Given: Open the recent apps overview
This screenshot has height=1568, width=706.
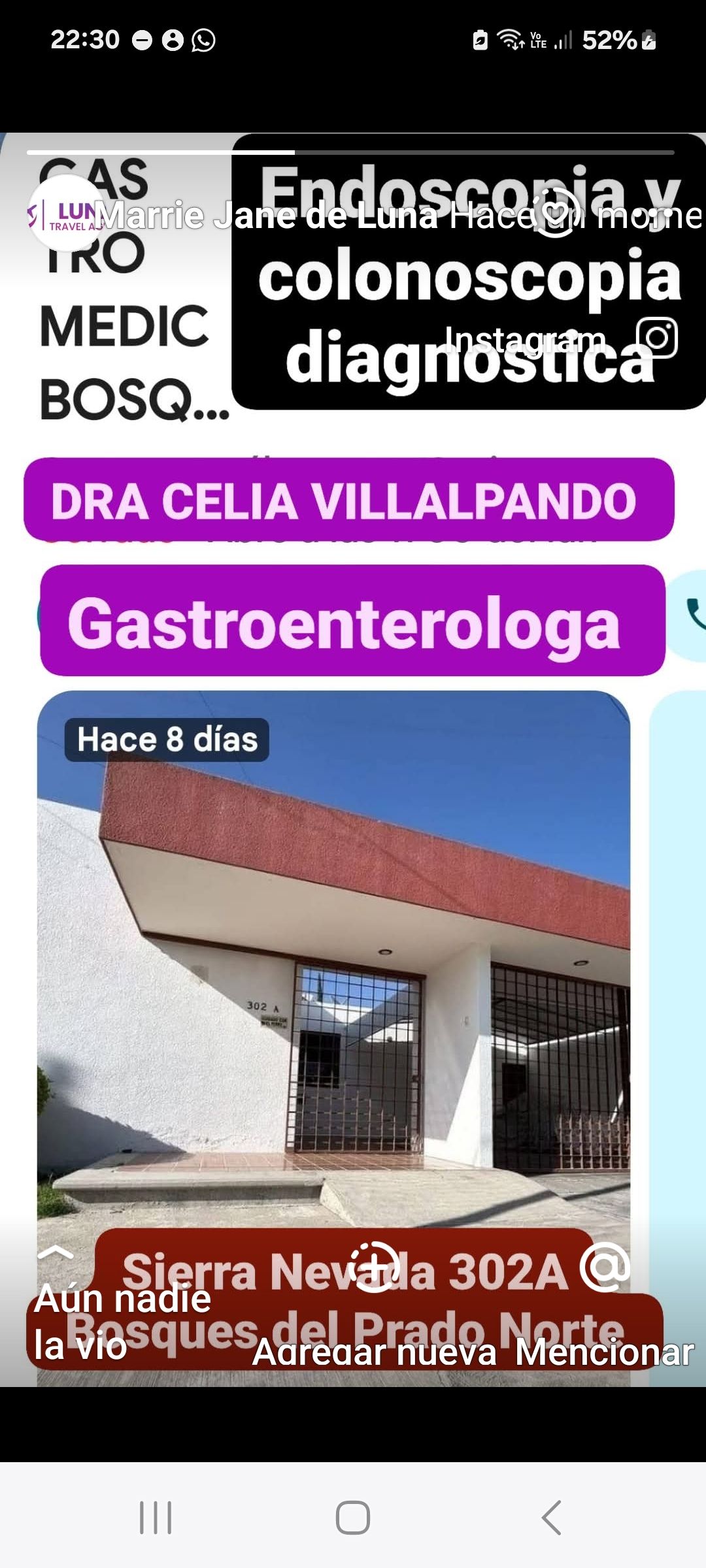Looking at the screenshot, I should pos(156,1517).
